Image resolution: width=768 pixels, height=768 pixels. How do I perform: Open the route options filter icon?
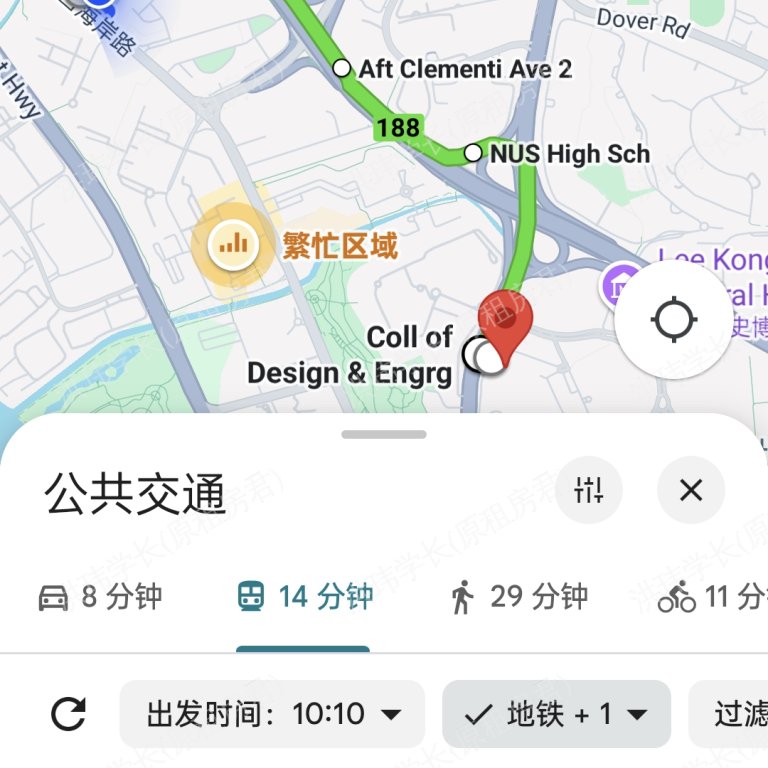click(589, 490)
